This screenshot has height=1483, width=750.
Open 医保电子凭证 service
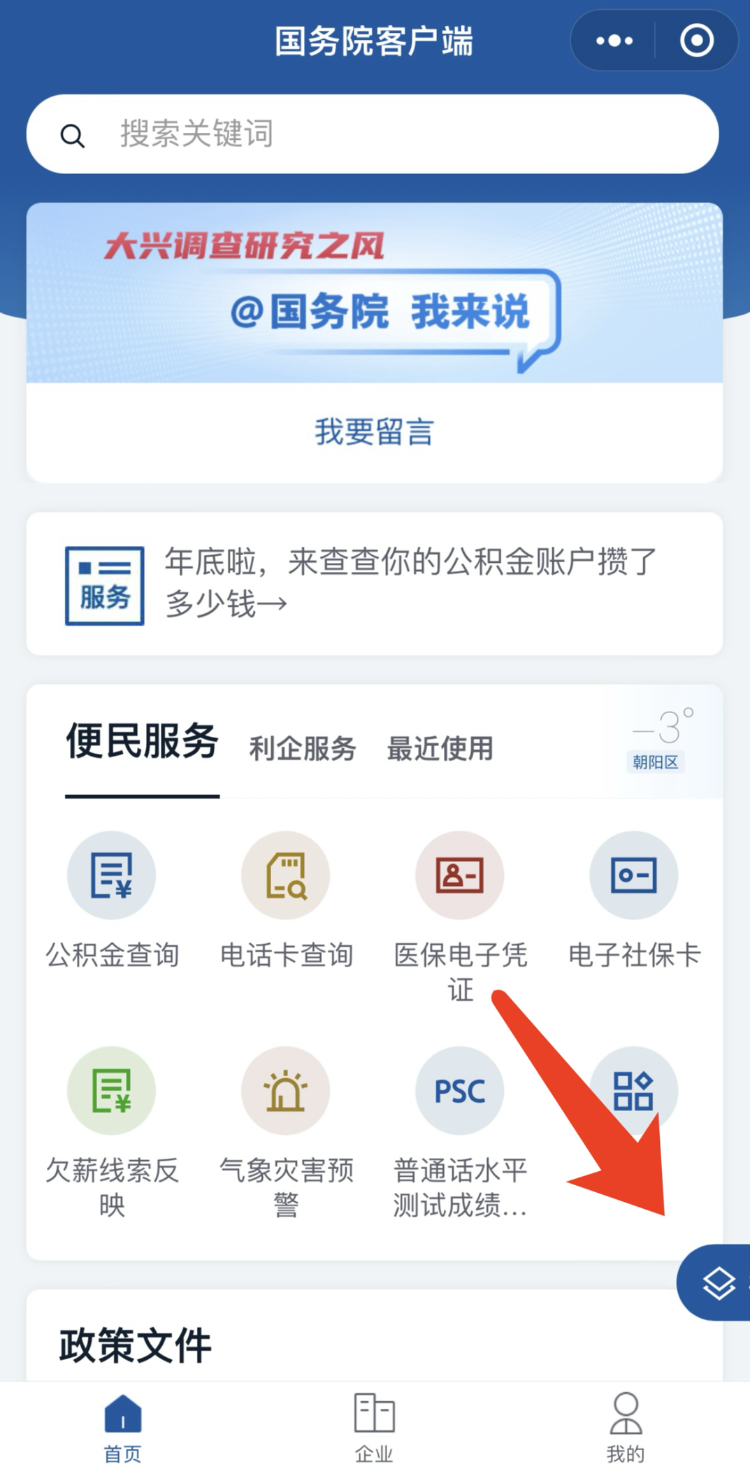click(x=460, y=876)
